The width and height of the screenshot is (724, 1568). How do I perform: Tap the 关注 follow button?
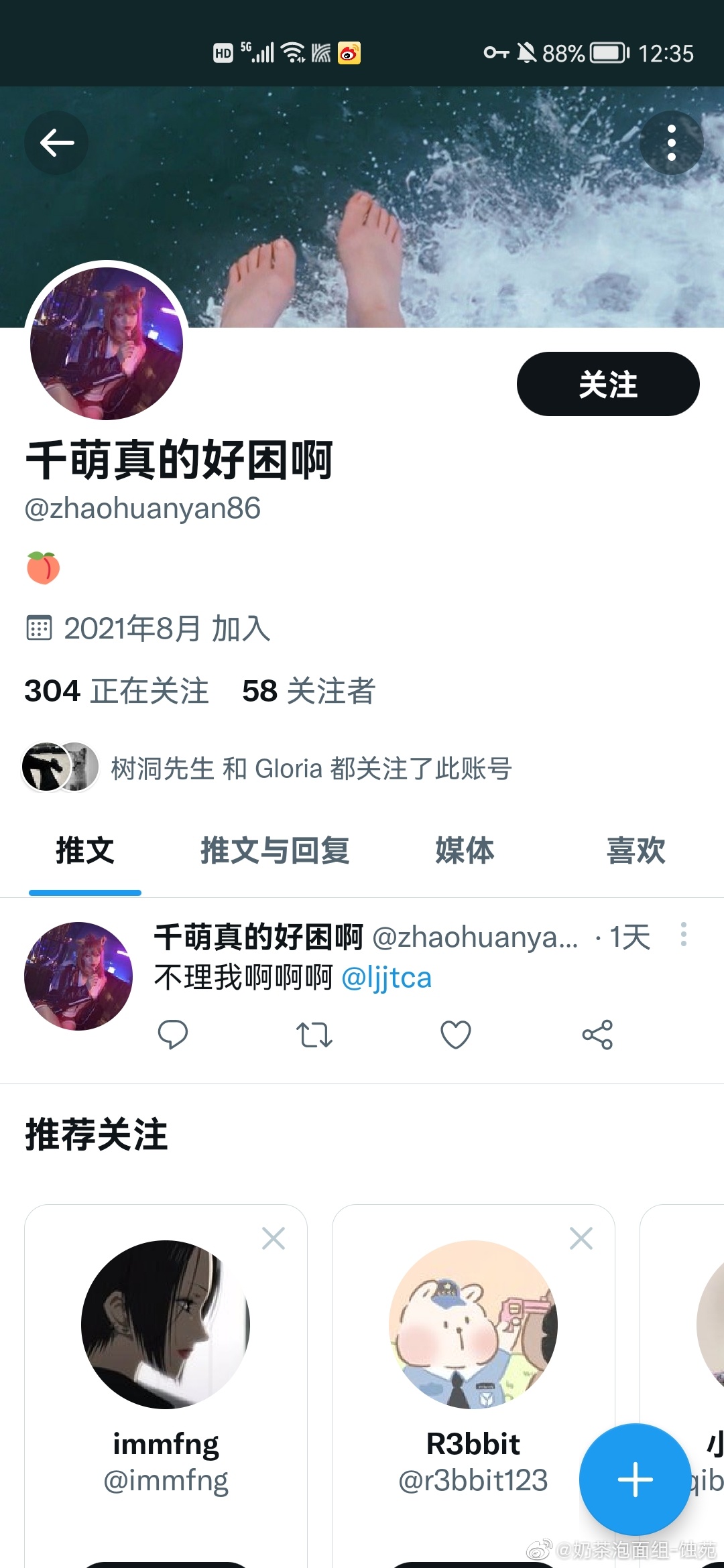[607, 384]
